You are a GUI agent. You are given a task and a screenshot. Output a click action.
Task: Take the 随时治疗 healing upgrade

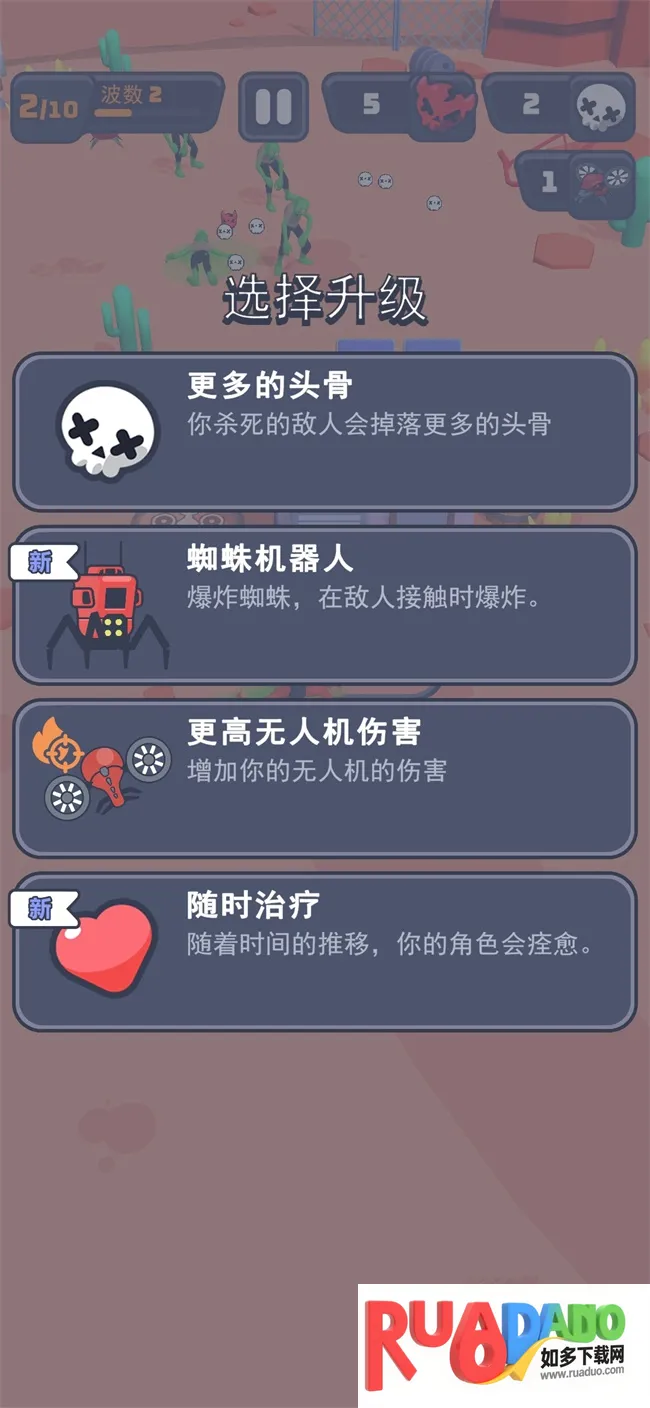(x=325, y=951)
